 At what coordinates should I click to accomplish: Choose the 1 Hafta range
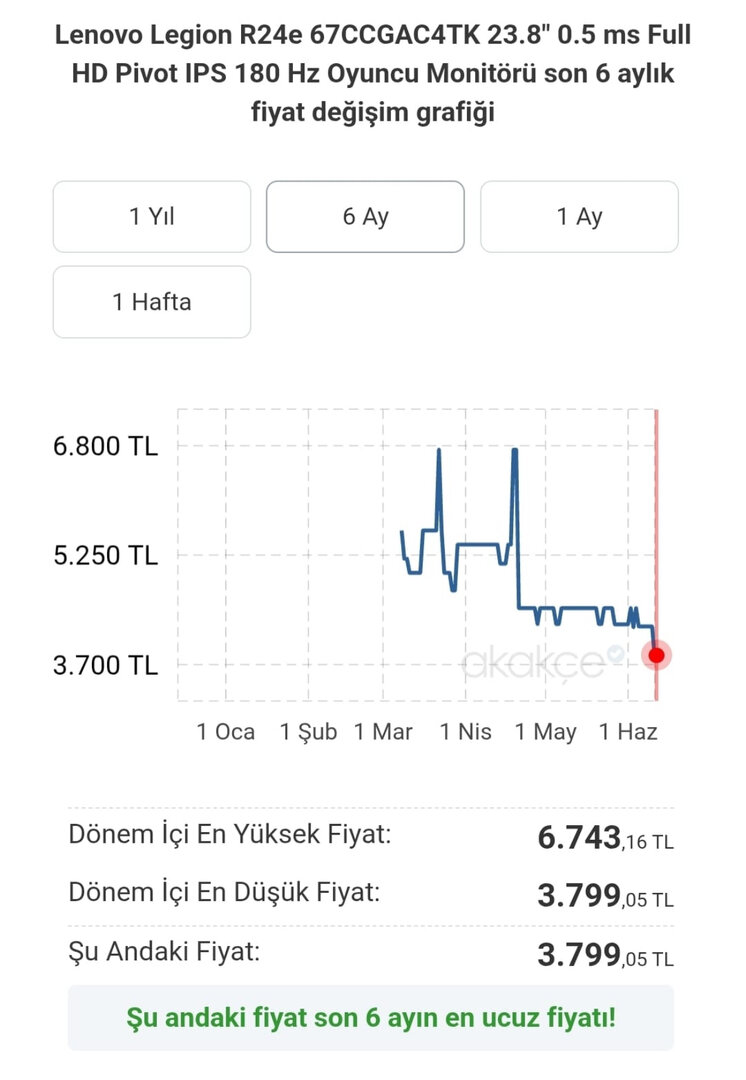pyautogui.click(x=152, y=302)
